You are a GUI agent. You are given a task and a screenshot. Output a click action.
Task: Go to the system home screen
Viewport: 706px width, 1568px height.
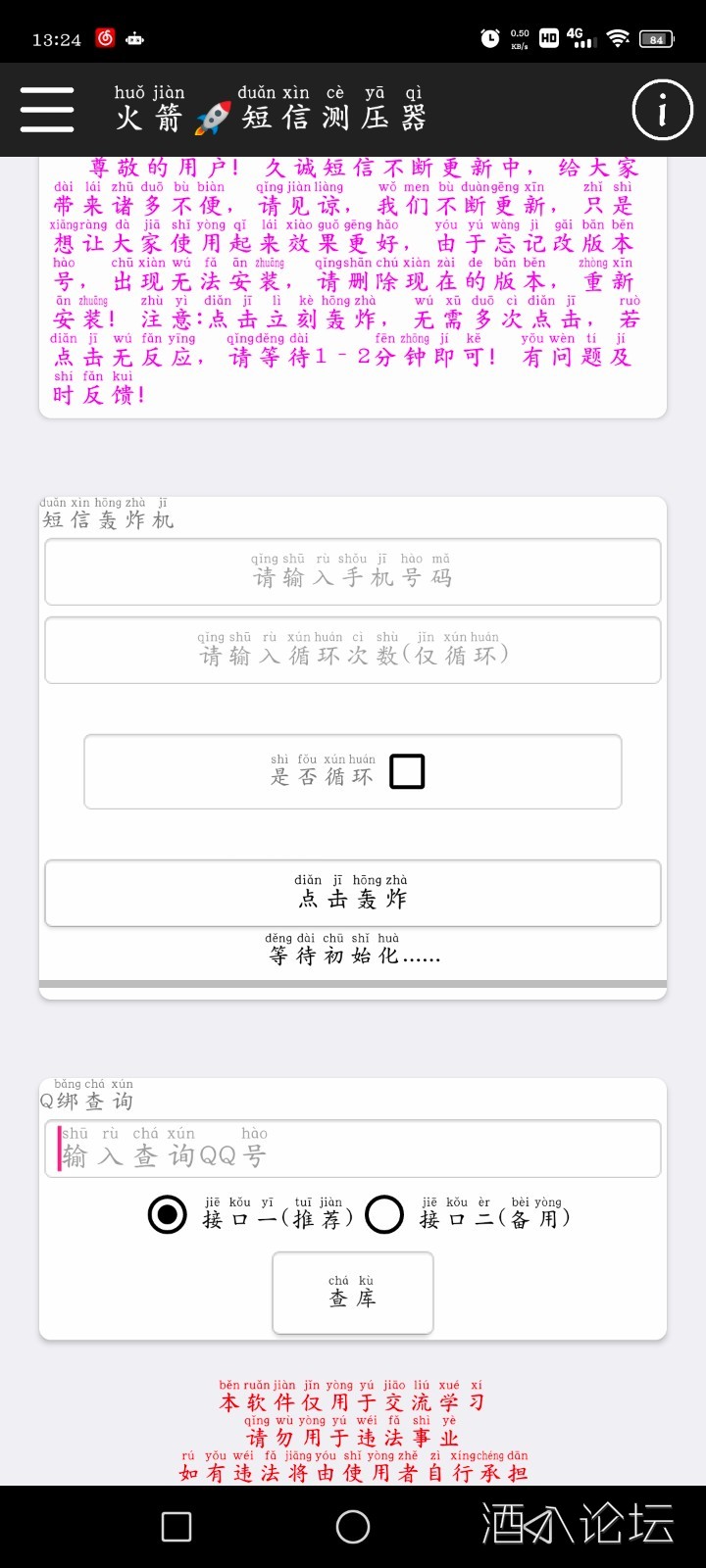(x=353, y=1527)
